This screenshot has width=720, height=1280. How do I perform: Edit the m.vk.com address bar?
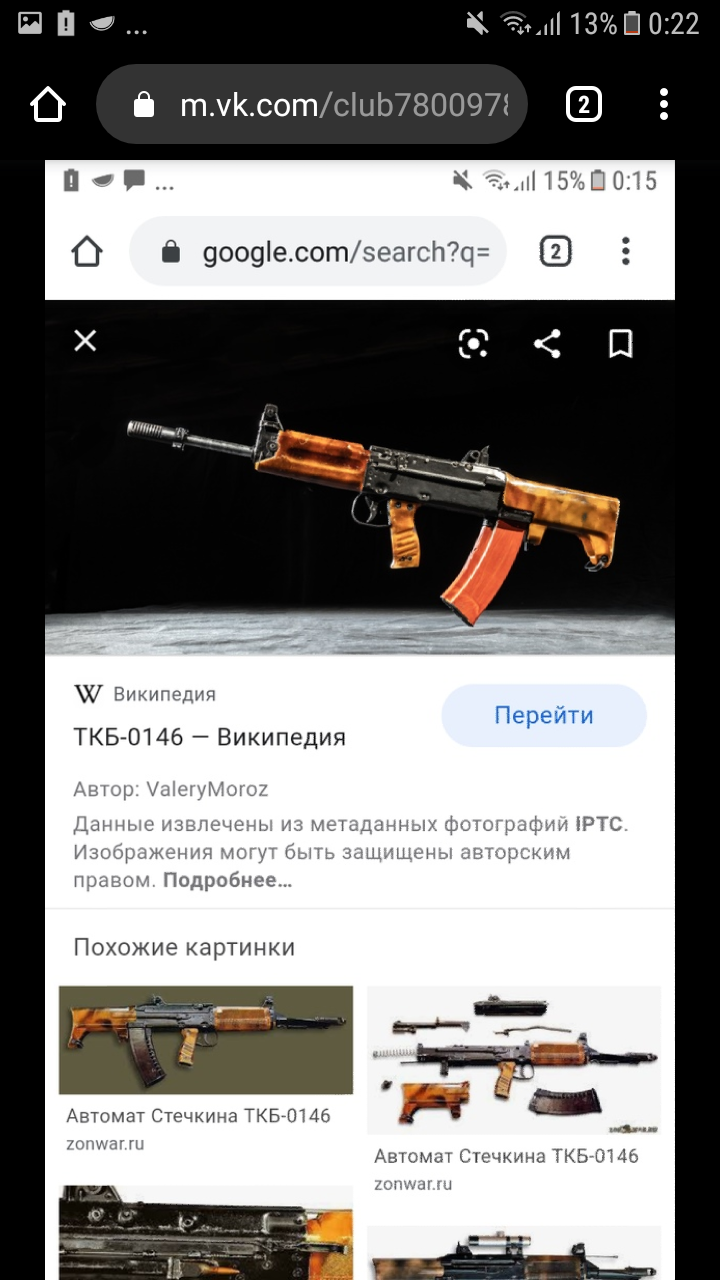[330, 104]
